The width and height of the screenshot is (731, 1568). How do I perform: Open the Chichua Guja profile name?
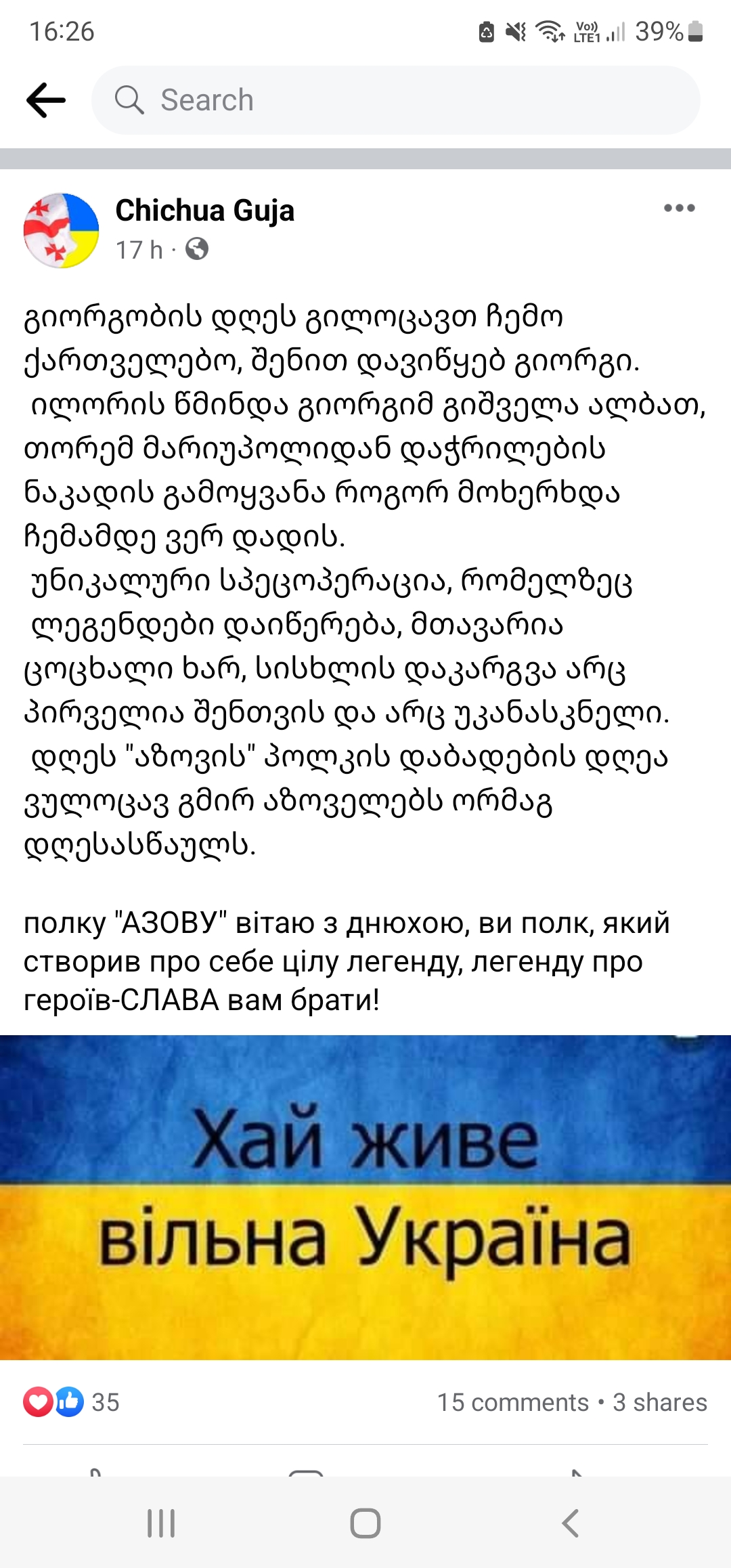204,211
